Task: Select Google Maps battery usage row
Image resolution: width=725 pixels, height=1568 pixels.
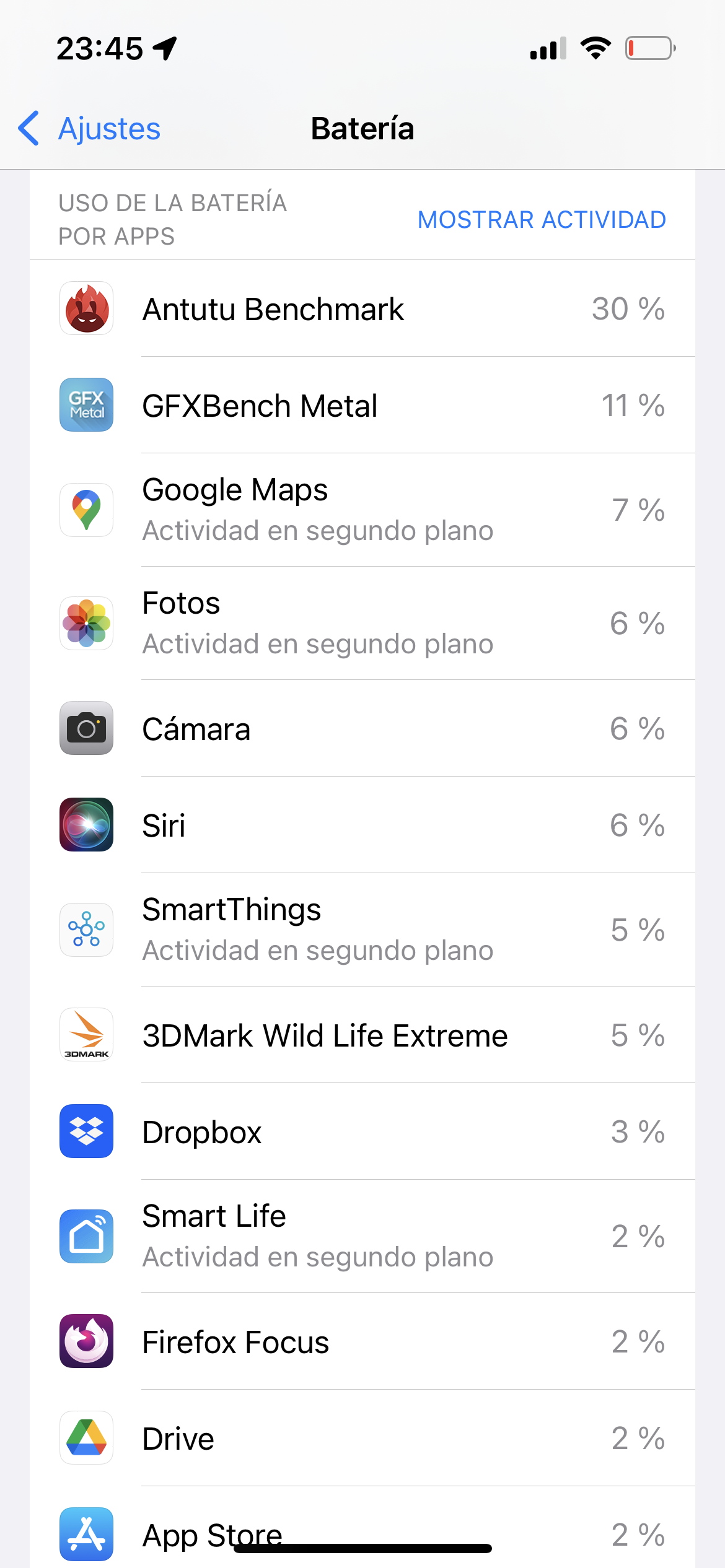Action: click(362, 510)
